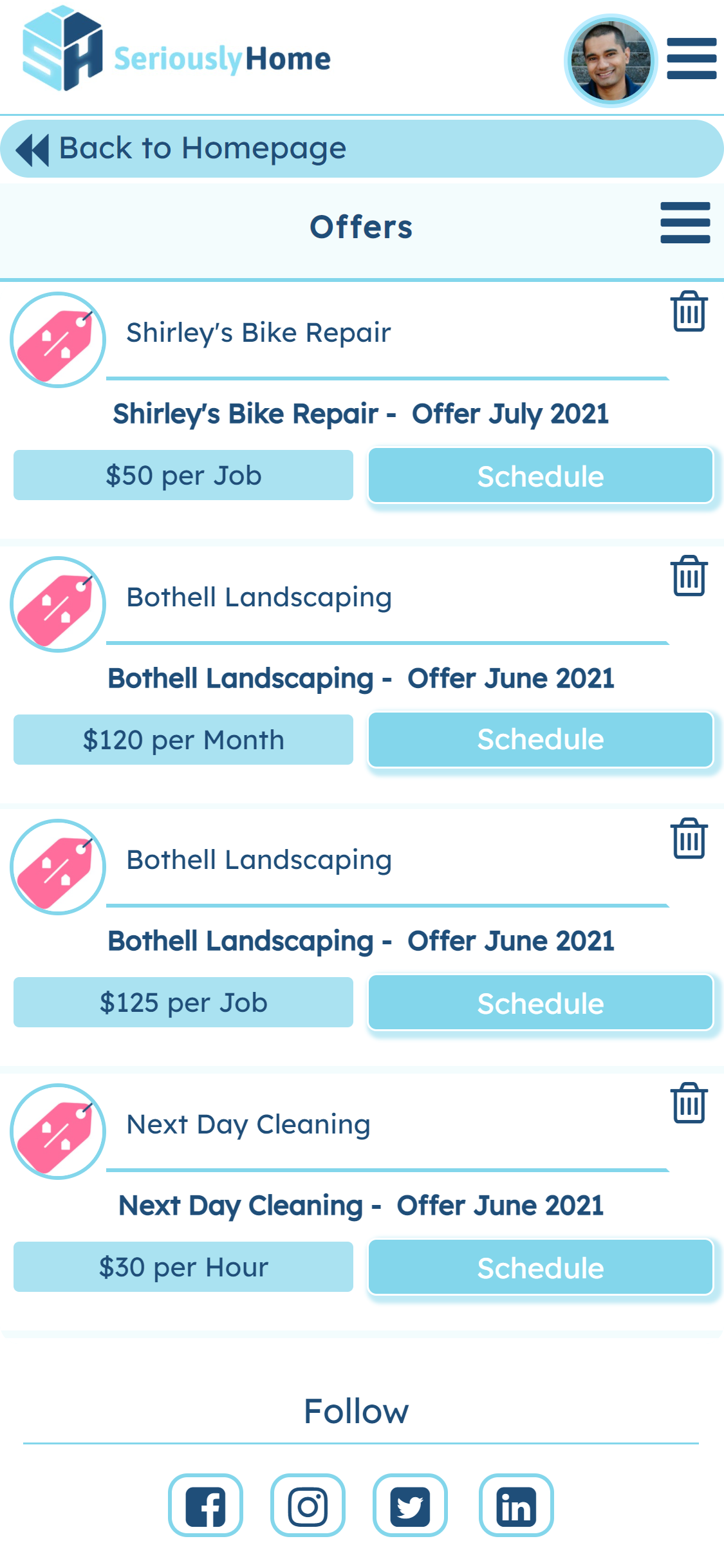Open the user profile photo

point(610,61)
